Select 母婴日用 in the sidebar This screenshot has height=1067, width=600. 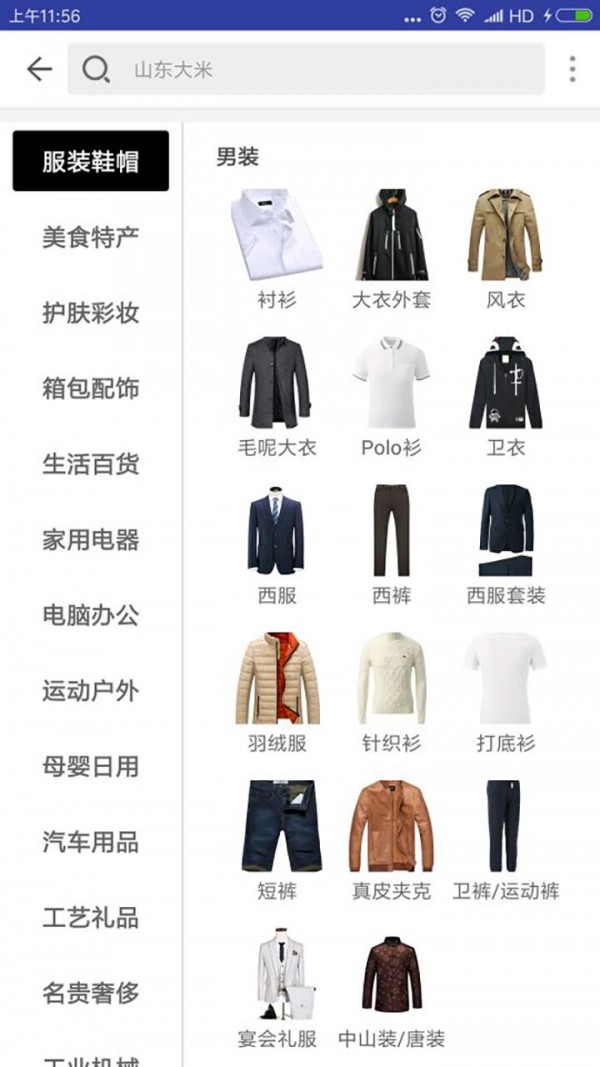point(90,767)
